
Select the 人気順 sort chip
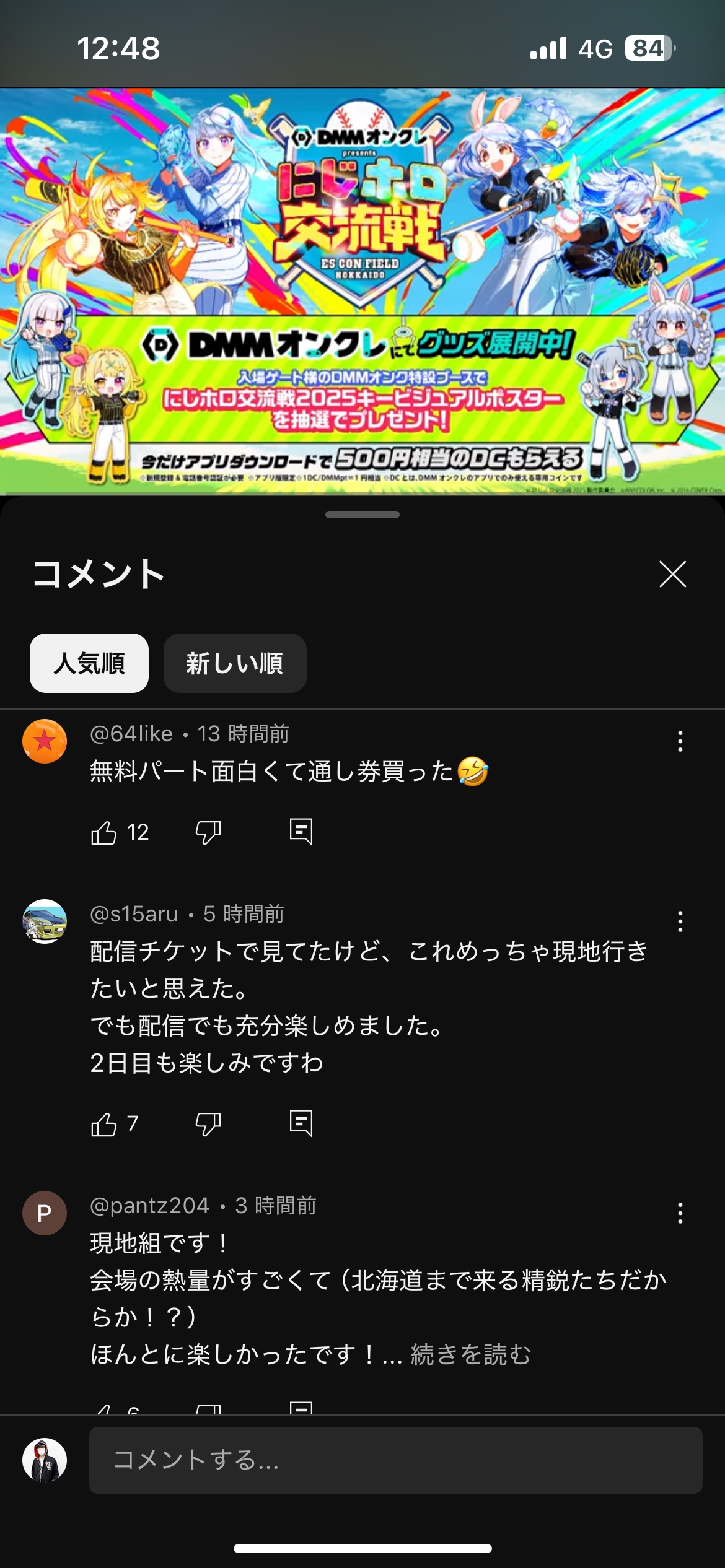point(89,663)
